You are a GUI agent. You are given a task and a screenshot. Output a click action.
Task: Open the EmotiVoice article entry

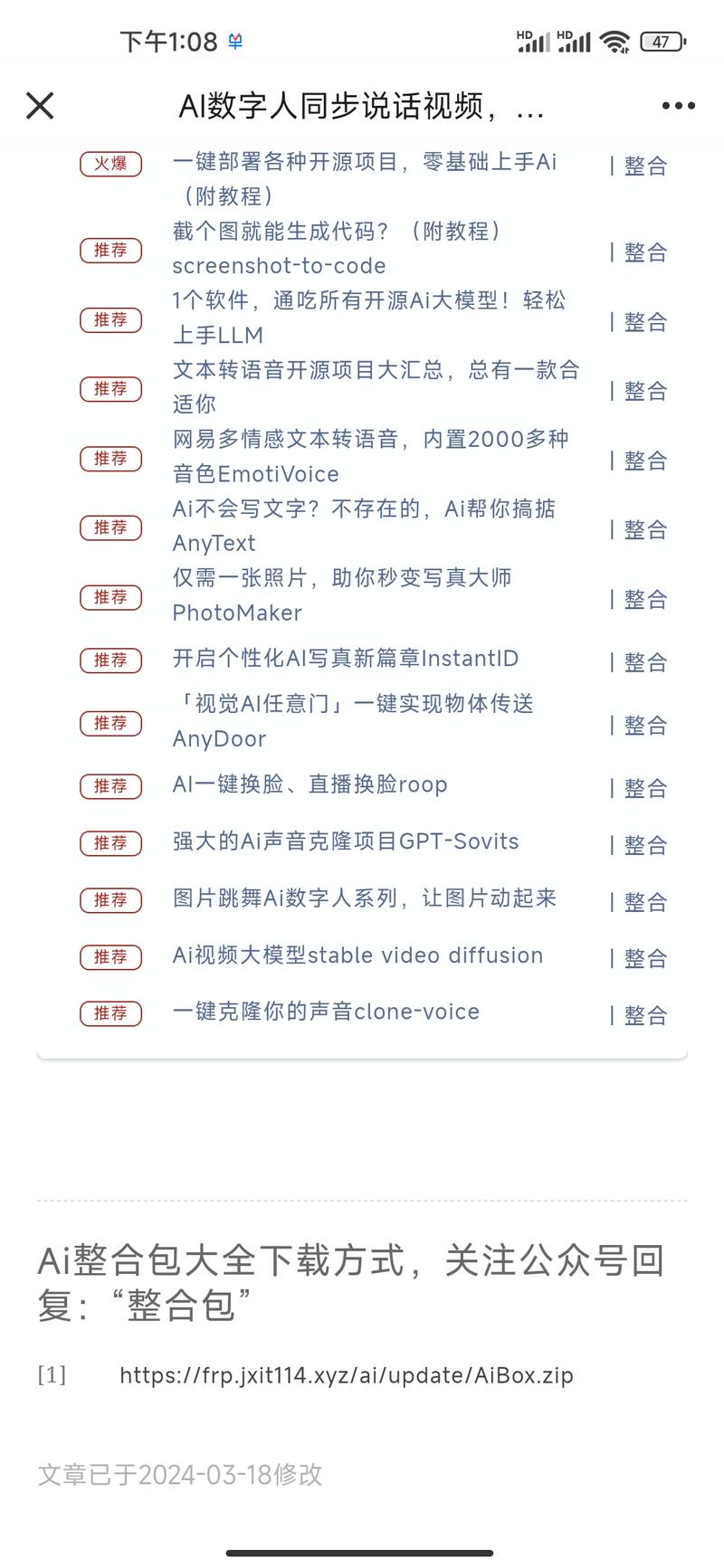coord(362,456)
